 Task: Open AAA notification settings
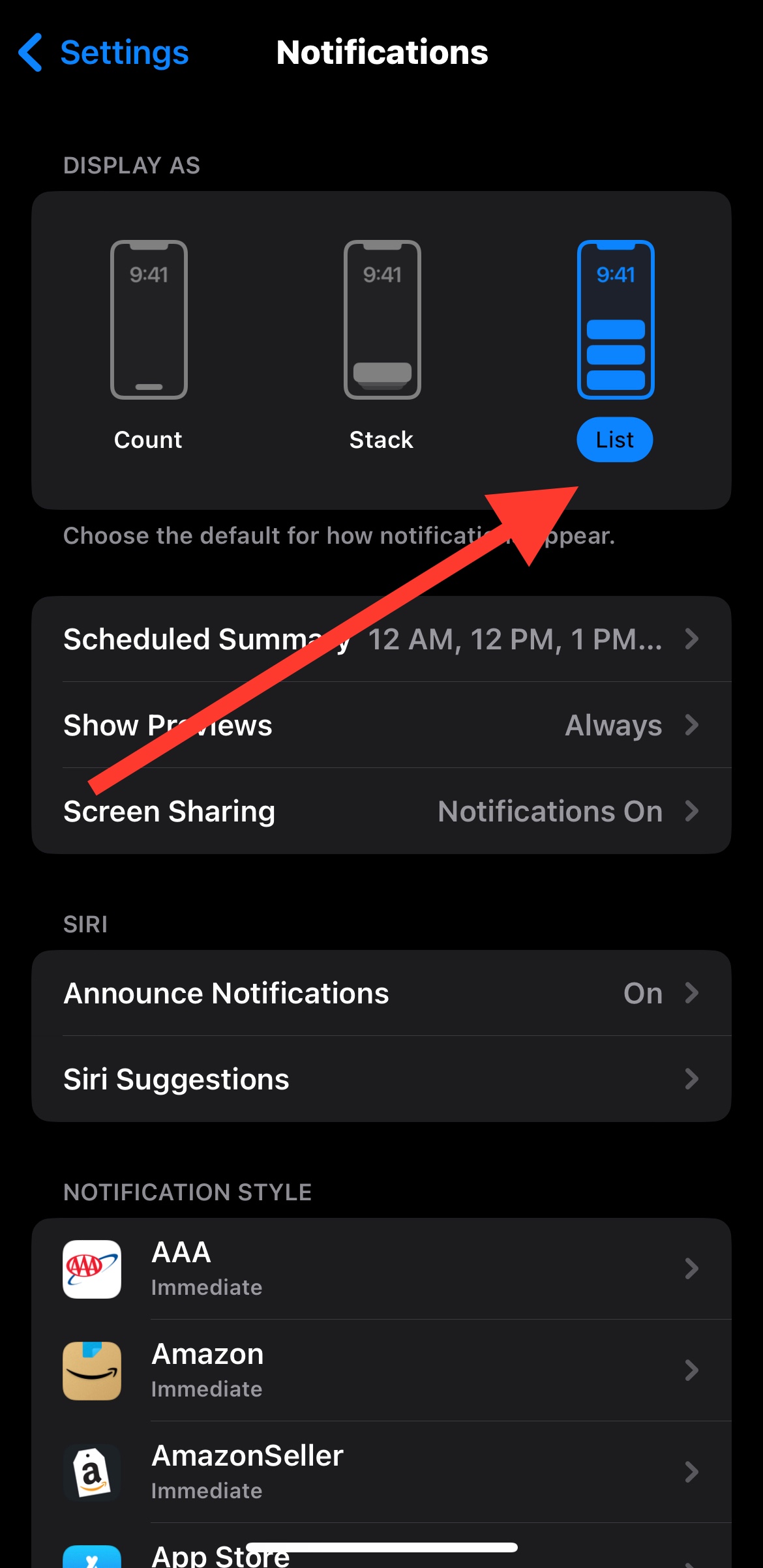click(x=381, y=1269)
